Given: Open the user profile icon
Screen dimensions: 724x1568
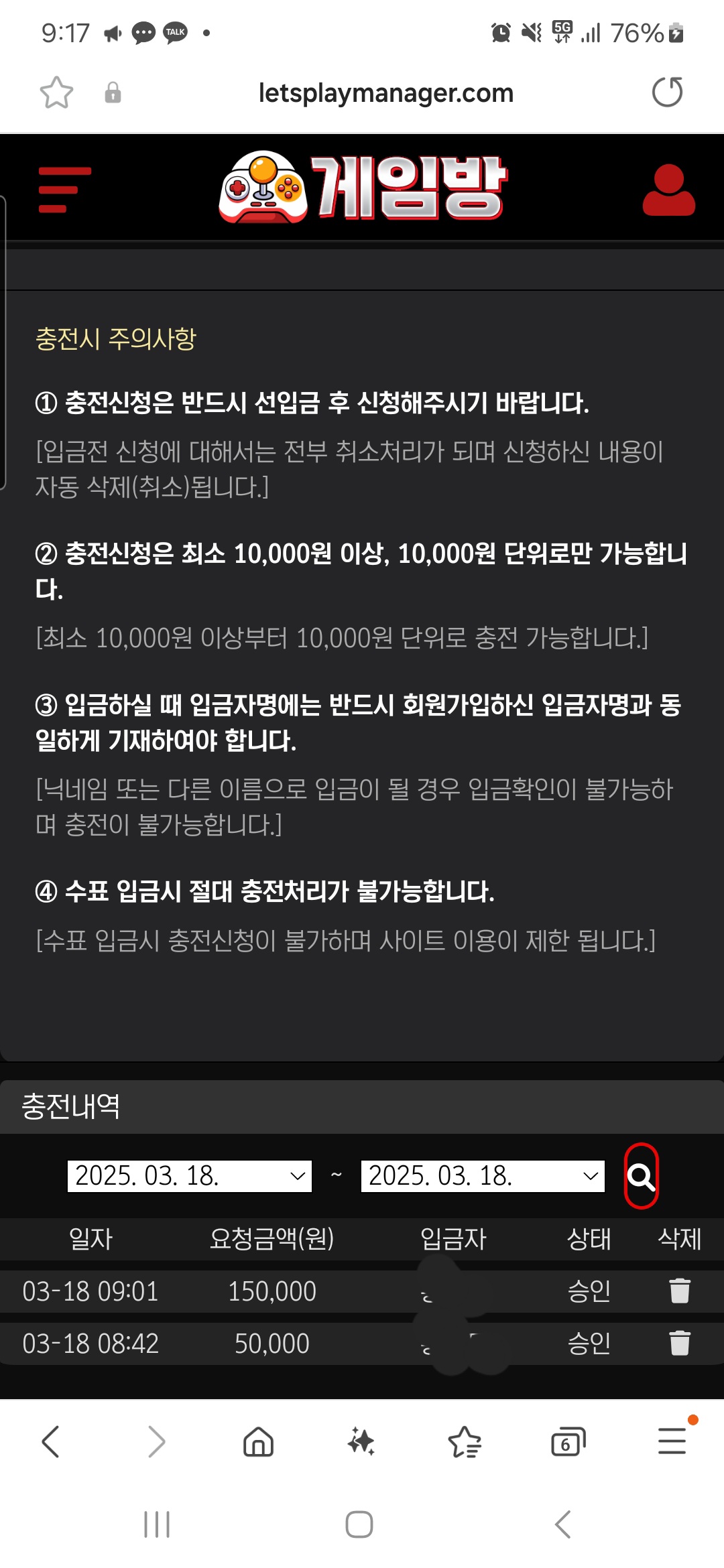Looking at the screenshot, I should pos(668,190).
